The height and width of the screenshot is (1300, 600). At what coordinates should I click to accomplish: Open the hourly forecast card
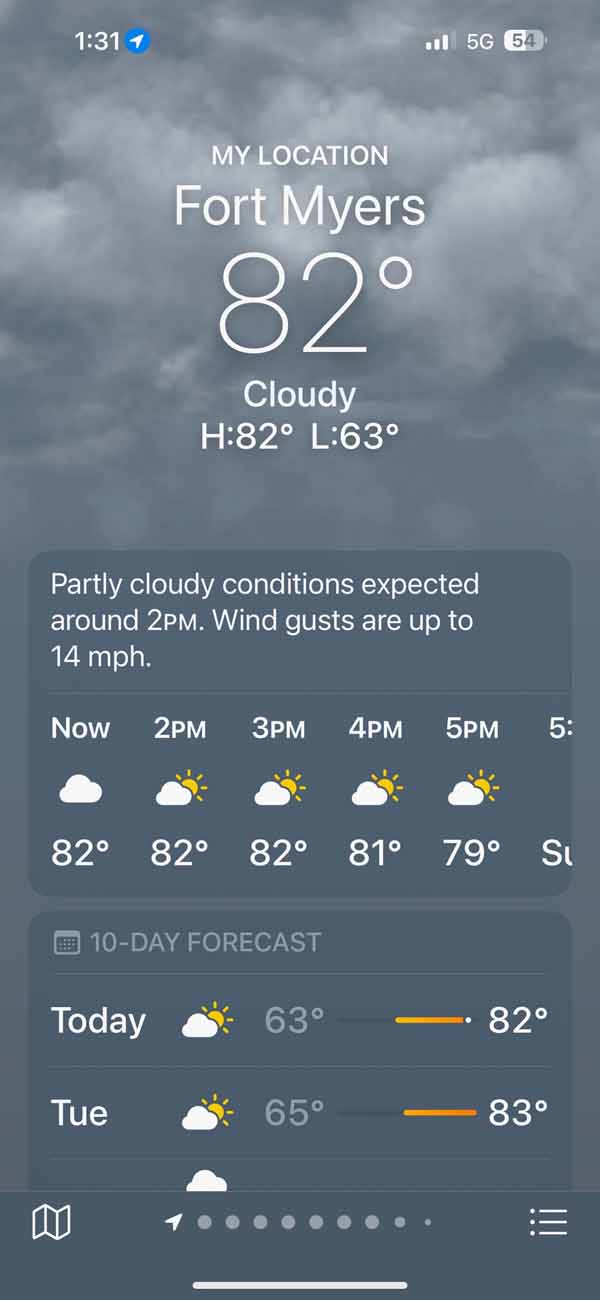point(300,790)
